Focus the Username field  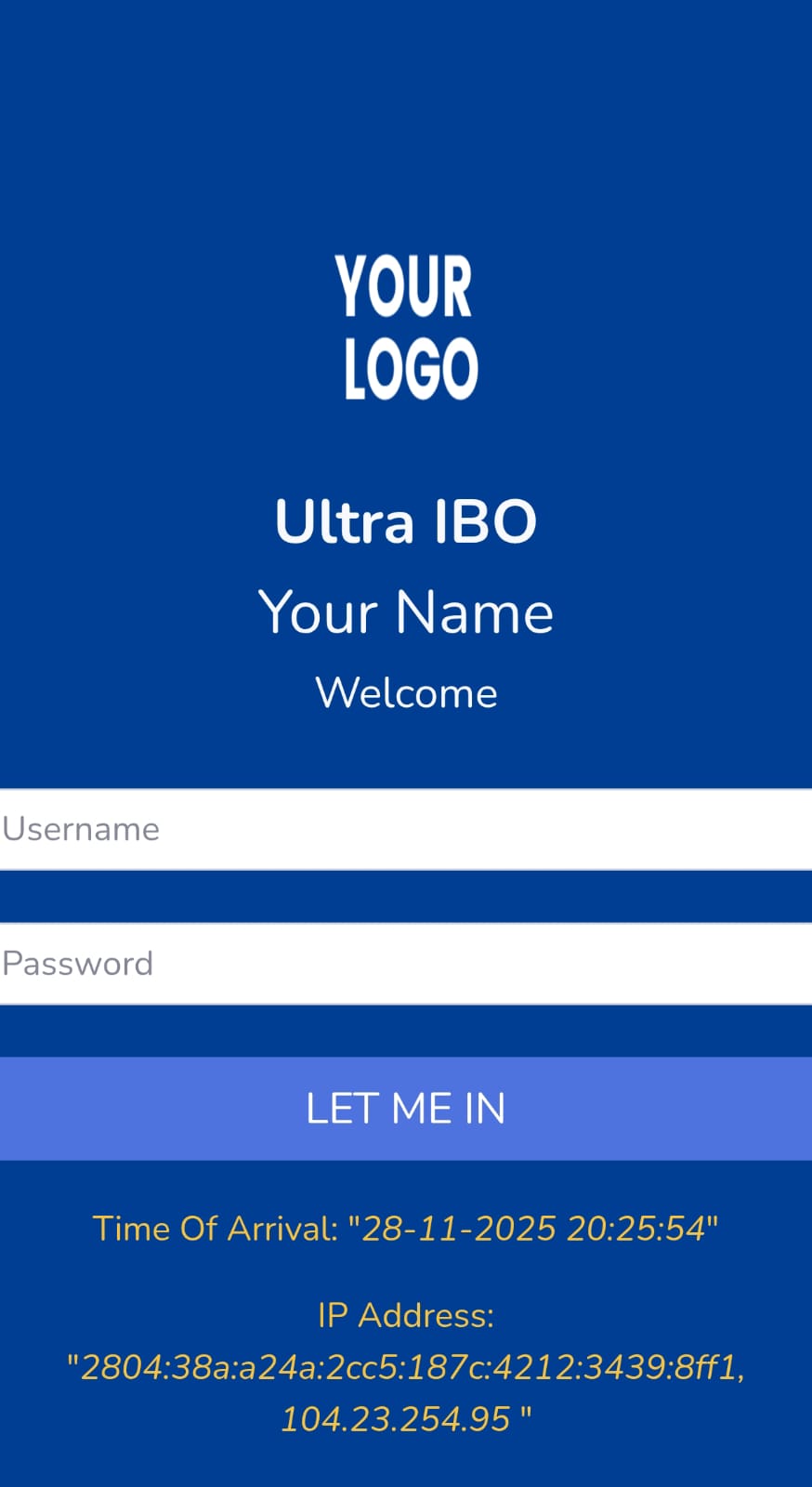(x=406, y=829)
